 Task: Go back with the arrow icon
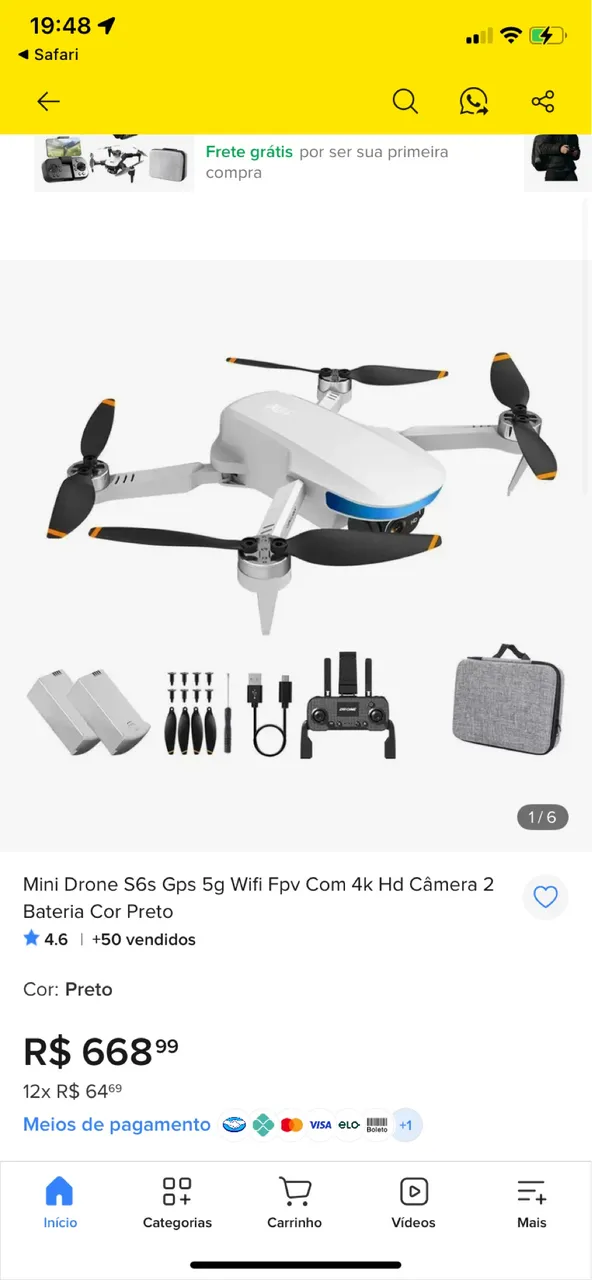pos(48,101)
